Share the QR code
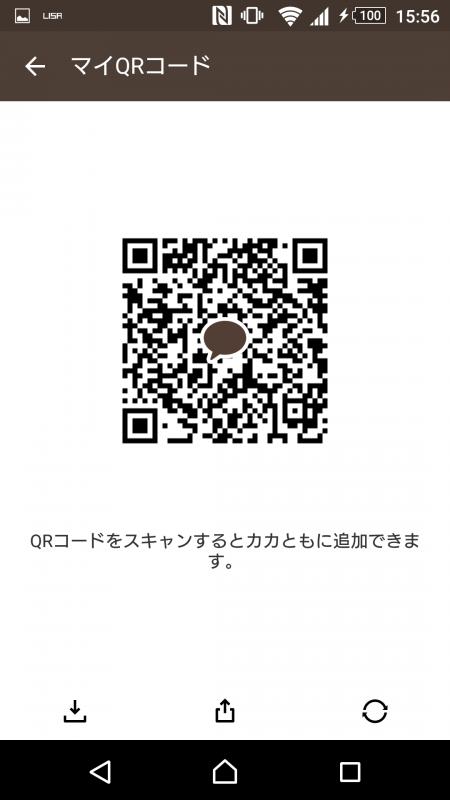The image size is (450, 800). pos(225,711)
